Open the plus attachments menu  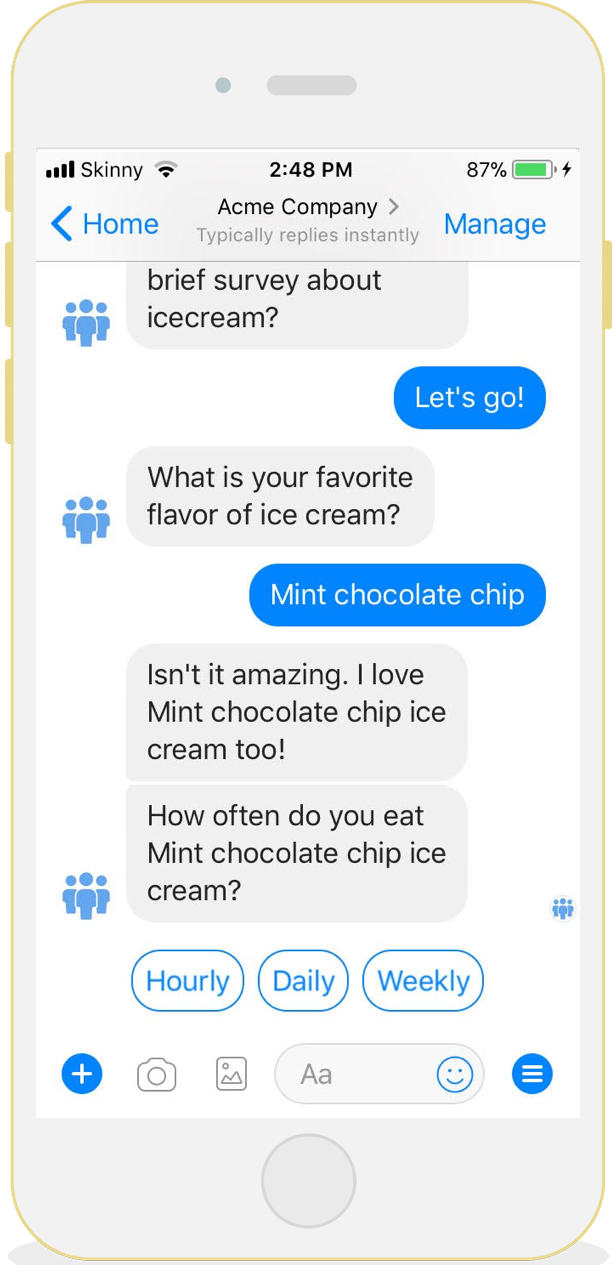(x=82, y=1074)
